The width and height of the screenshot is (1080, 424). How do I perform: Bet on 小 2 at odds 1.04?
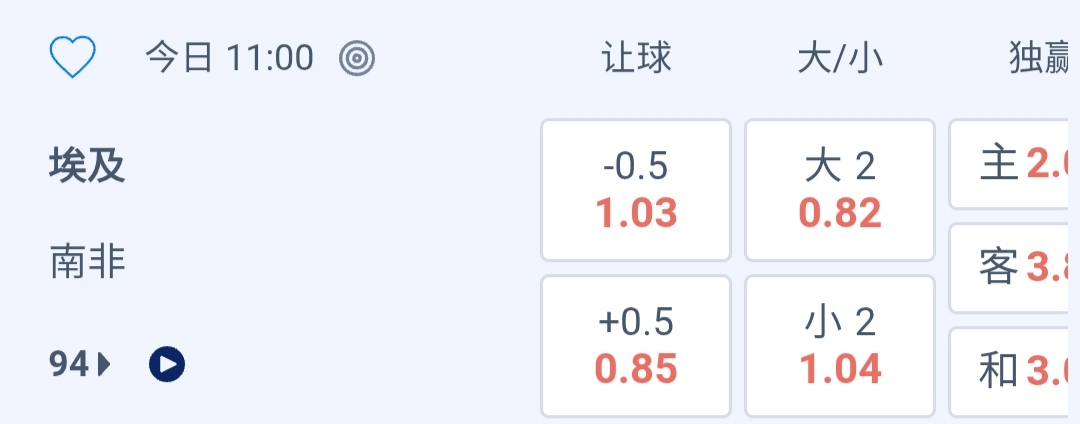point(840,346)
